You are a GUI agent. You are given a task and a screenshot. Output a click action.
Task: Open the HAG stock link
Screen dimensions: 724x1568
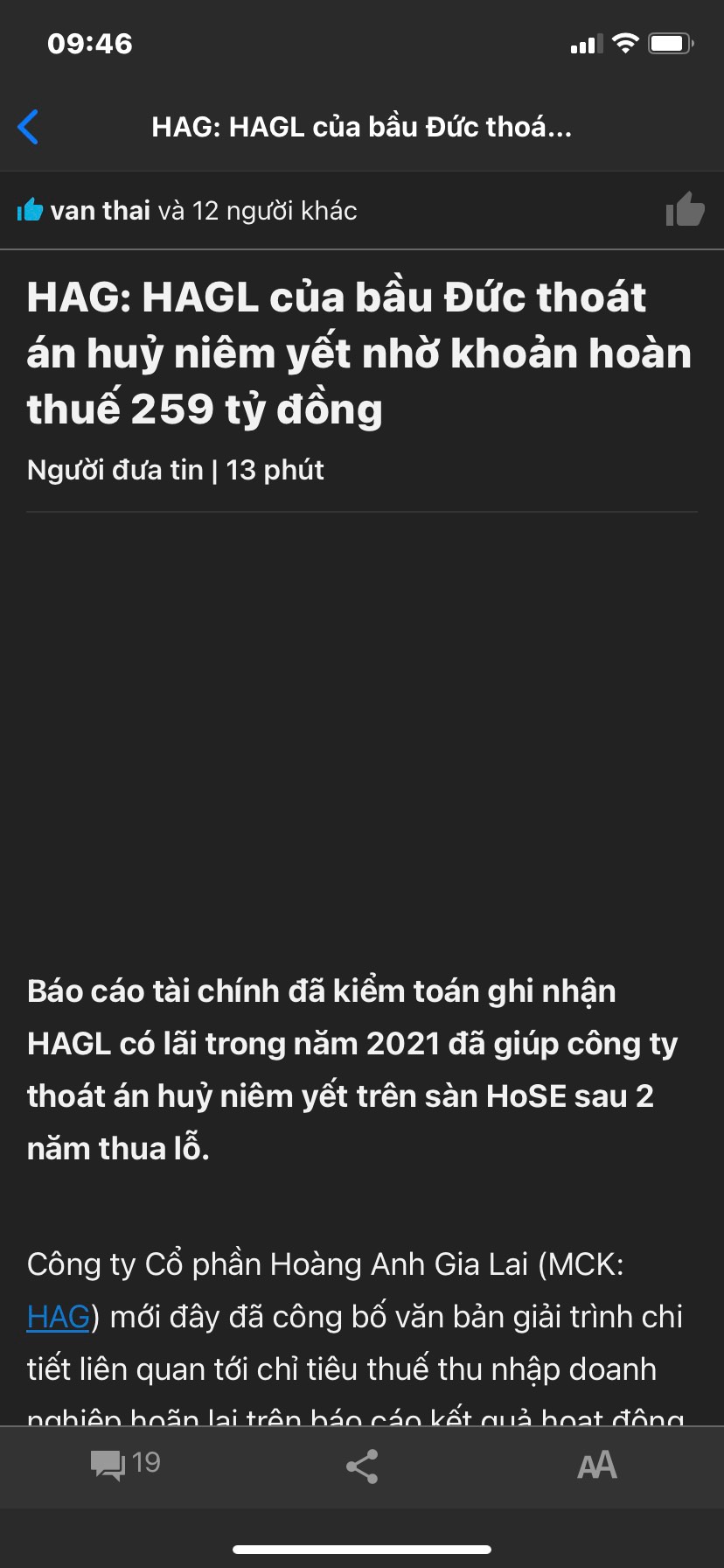point(59,1317)
